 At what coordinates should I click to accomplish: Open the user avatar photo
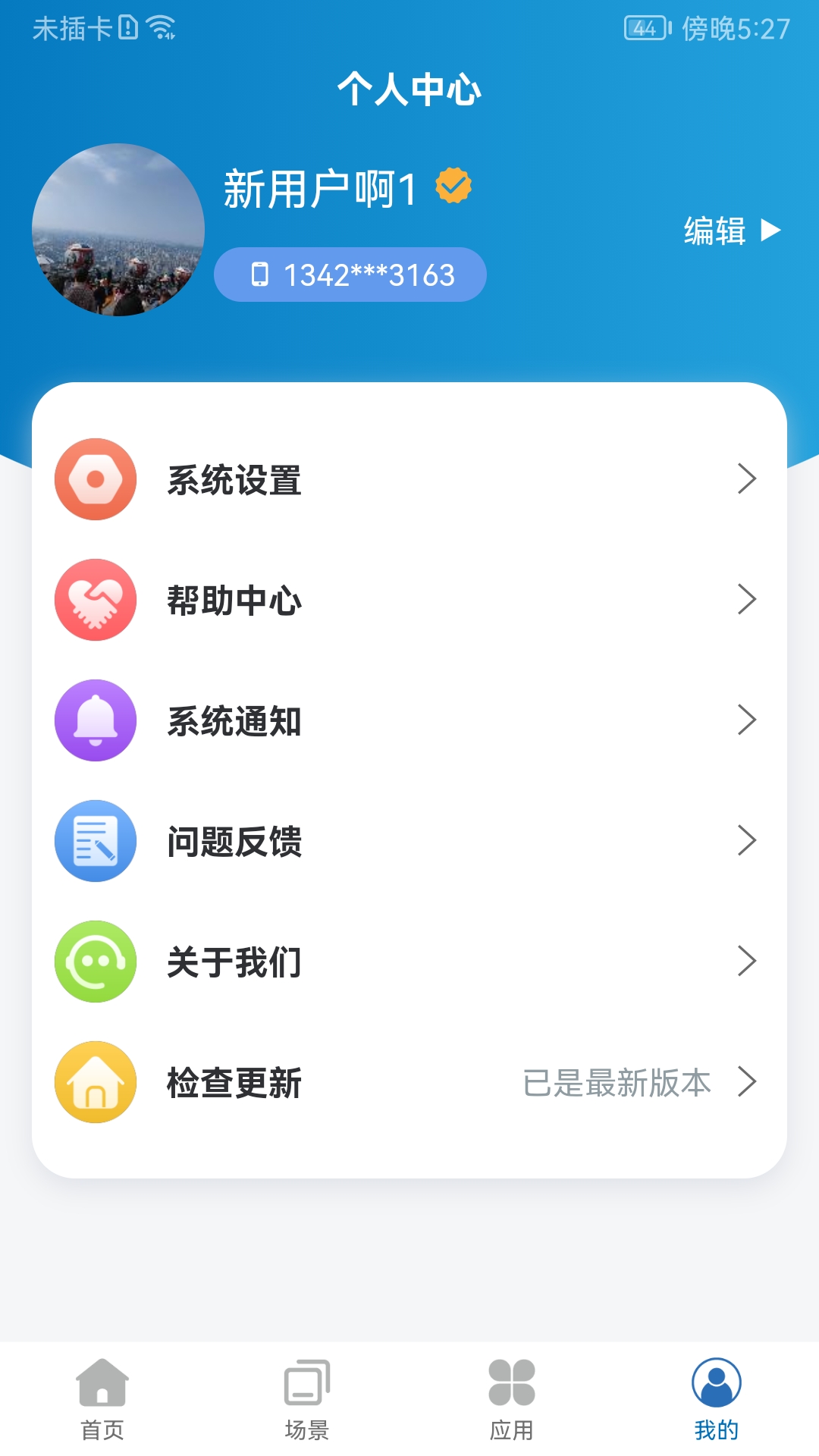coord(118,231)
